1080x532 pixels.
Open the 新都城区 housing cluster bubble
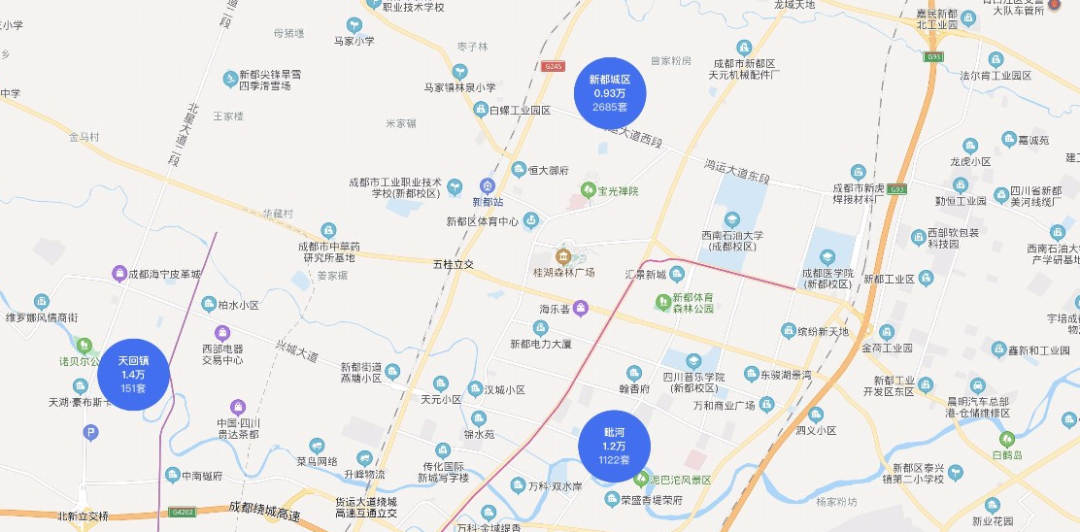tap(610, 93)
